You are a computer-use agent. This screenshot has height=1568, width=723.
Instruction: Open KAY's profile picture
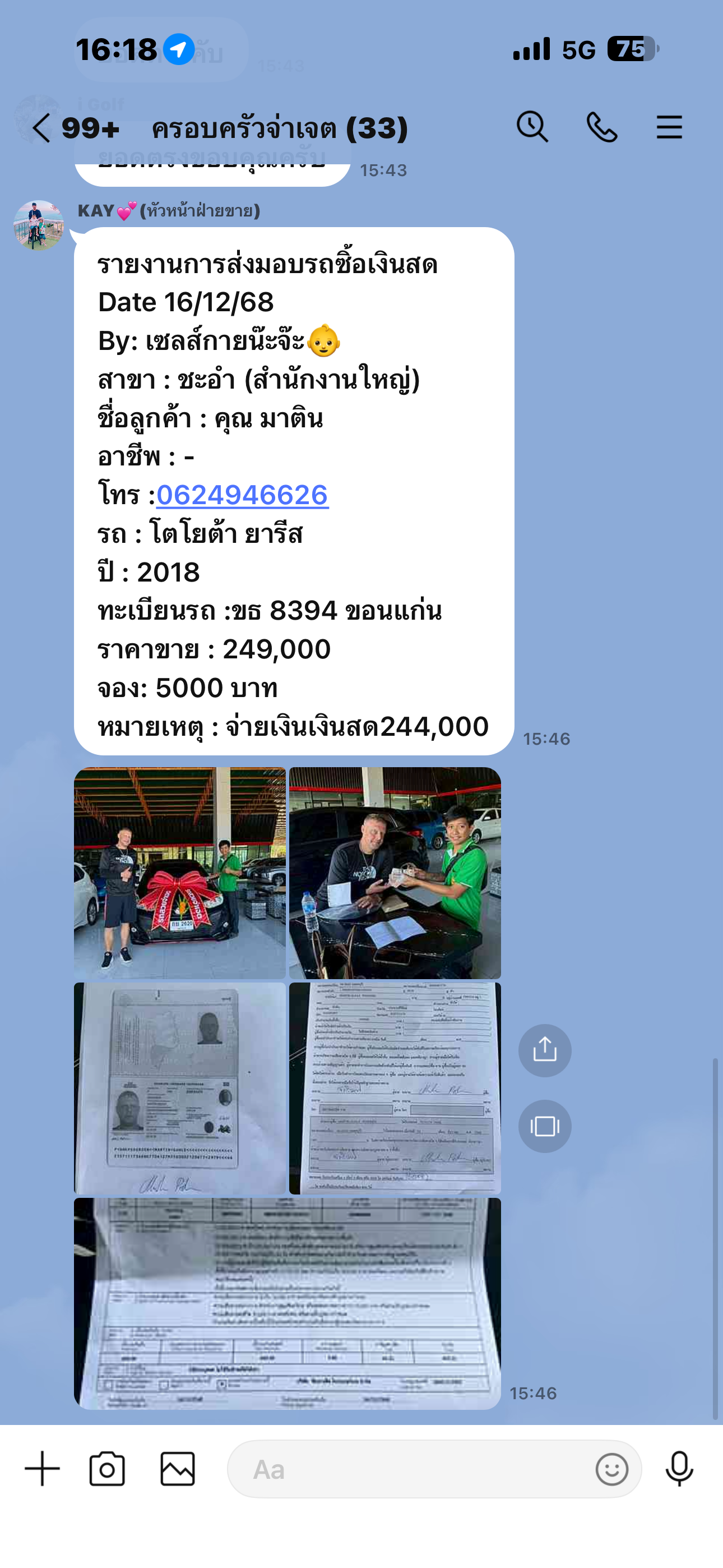point(38,225)
